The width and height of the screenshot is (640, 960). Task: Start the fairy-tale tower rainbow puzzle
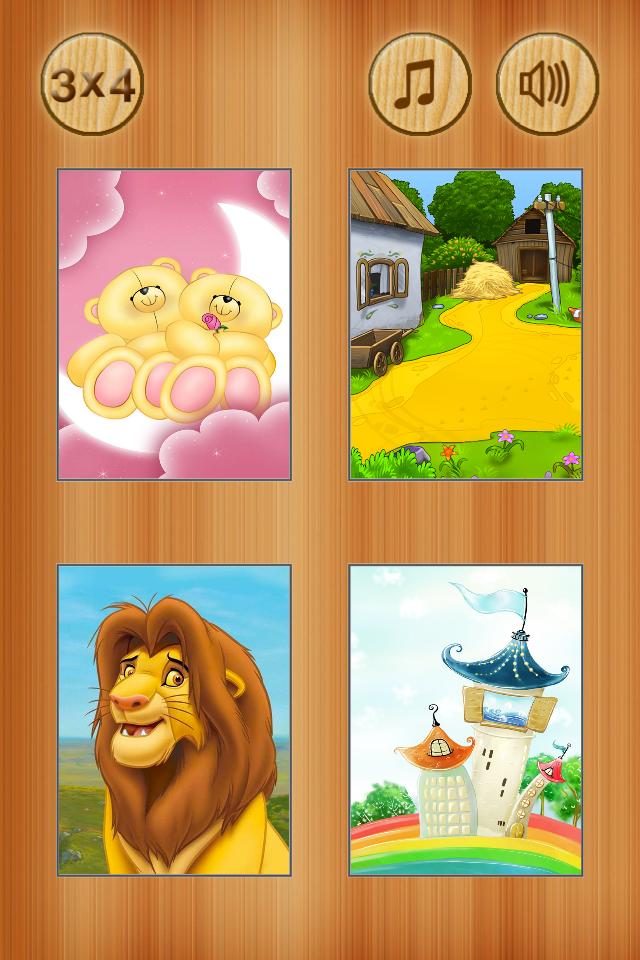(465, 720)
